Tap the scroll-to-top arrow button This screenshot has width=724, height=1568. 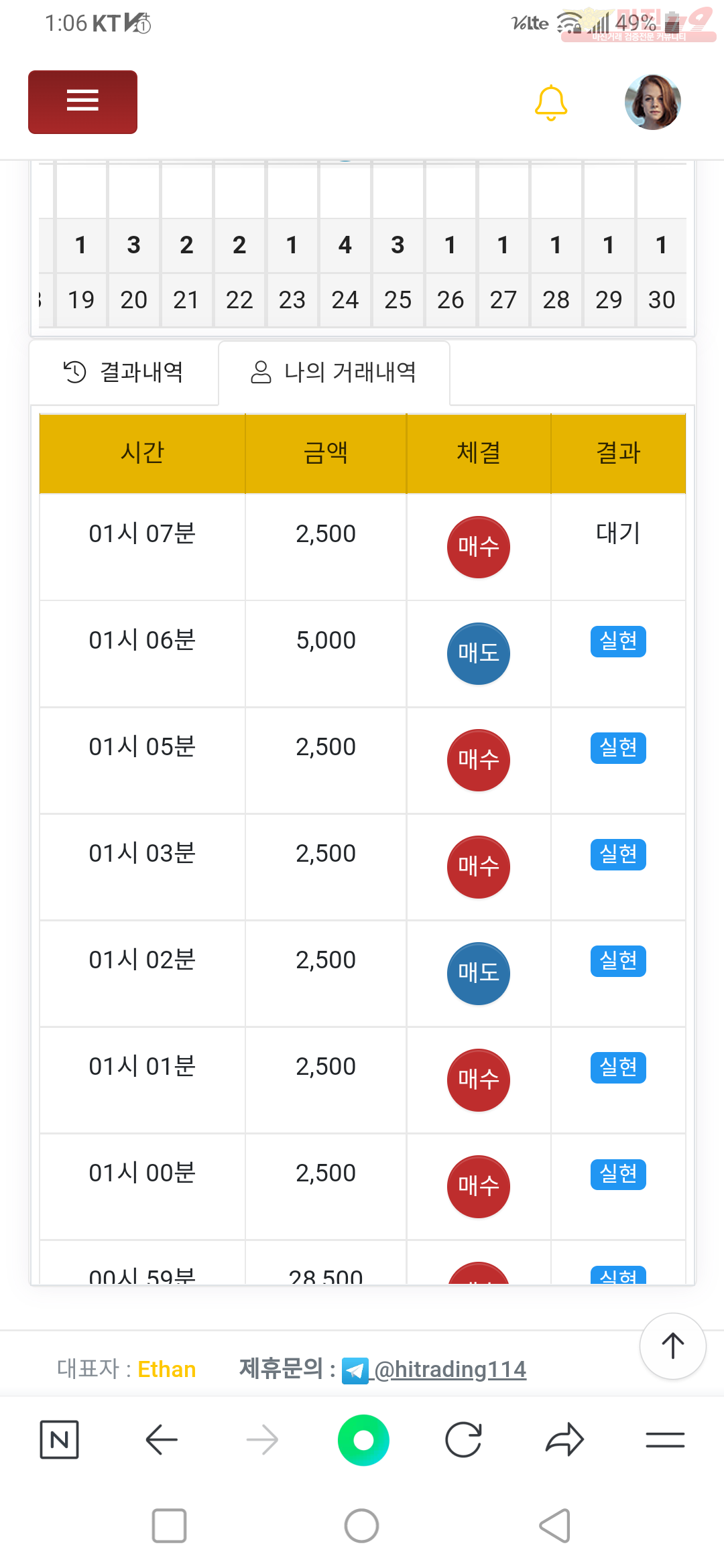pyautogui.click(x=672, y=1346)
